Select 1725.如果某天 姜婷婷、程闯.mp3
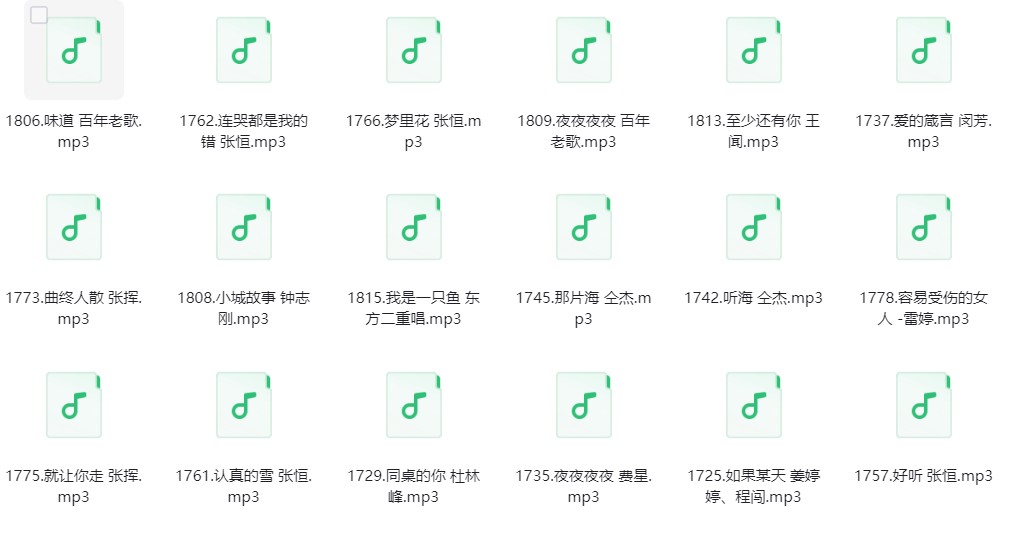Viewport: 1029px width, 537px height. [753, 405]
